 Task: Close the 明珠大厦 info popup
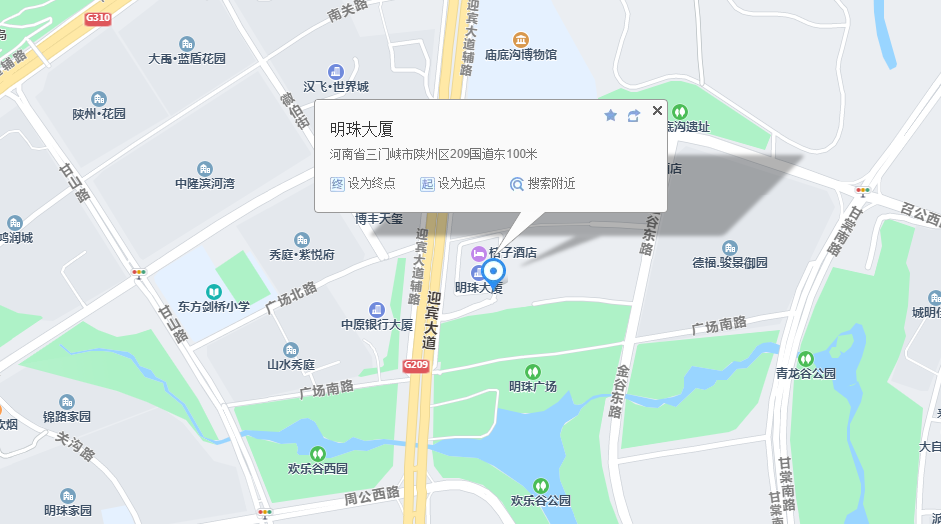click(x=657, y=111)
